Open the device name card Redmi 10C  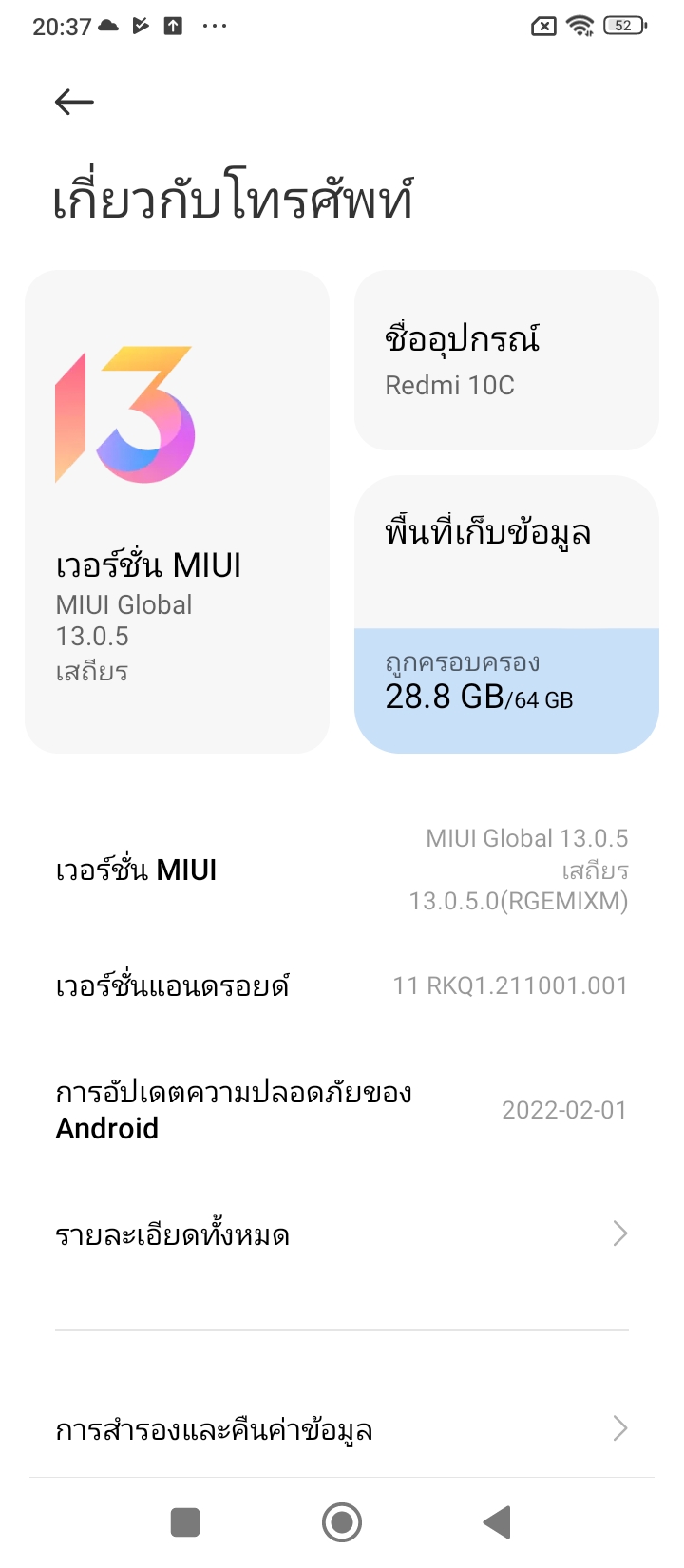click(506, 360)
